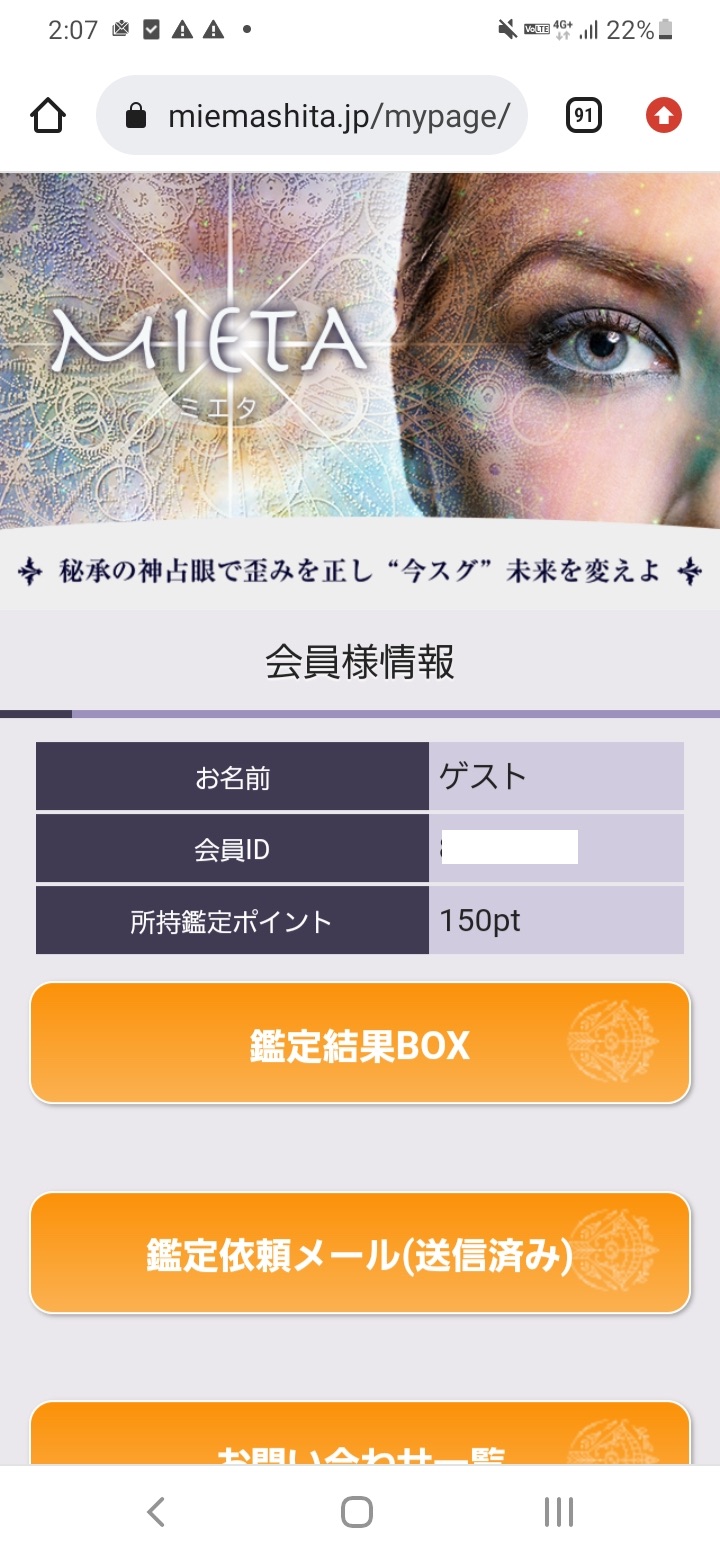Open the recent apps overview
The image size is (720, 1560).
pos(558,1511)
